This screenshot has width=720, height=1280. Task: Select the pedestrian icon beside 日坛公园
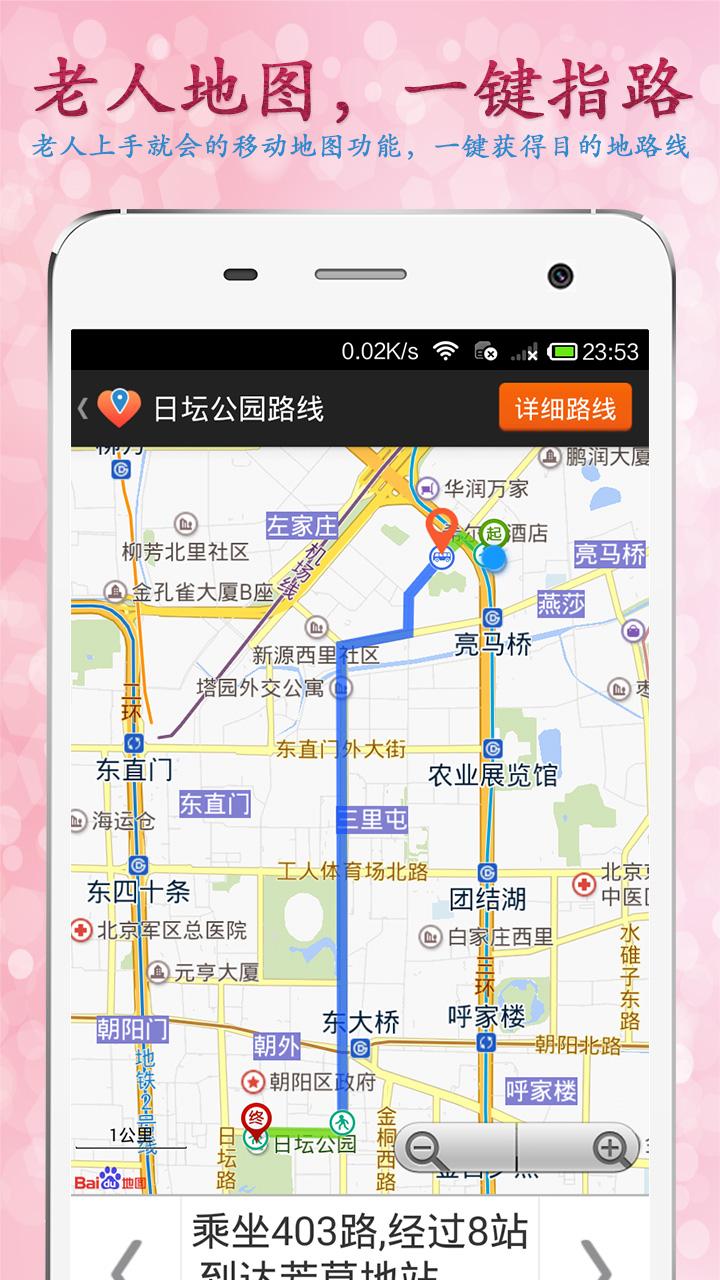342,1121
